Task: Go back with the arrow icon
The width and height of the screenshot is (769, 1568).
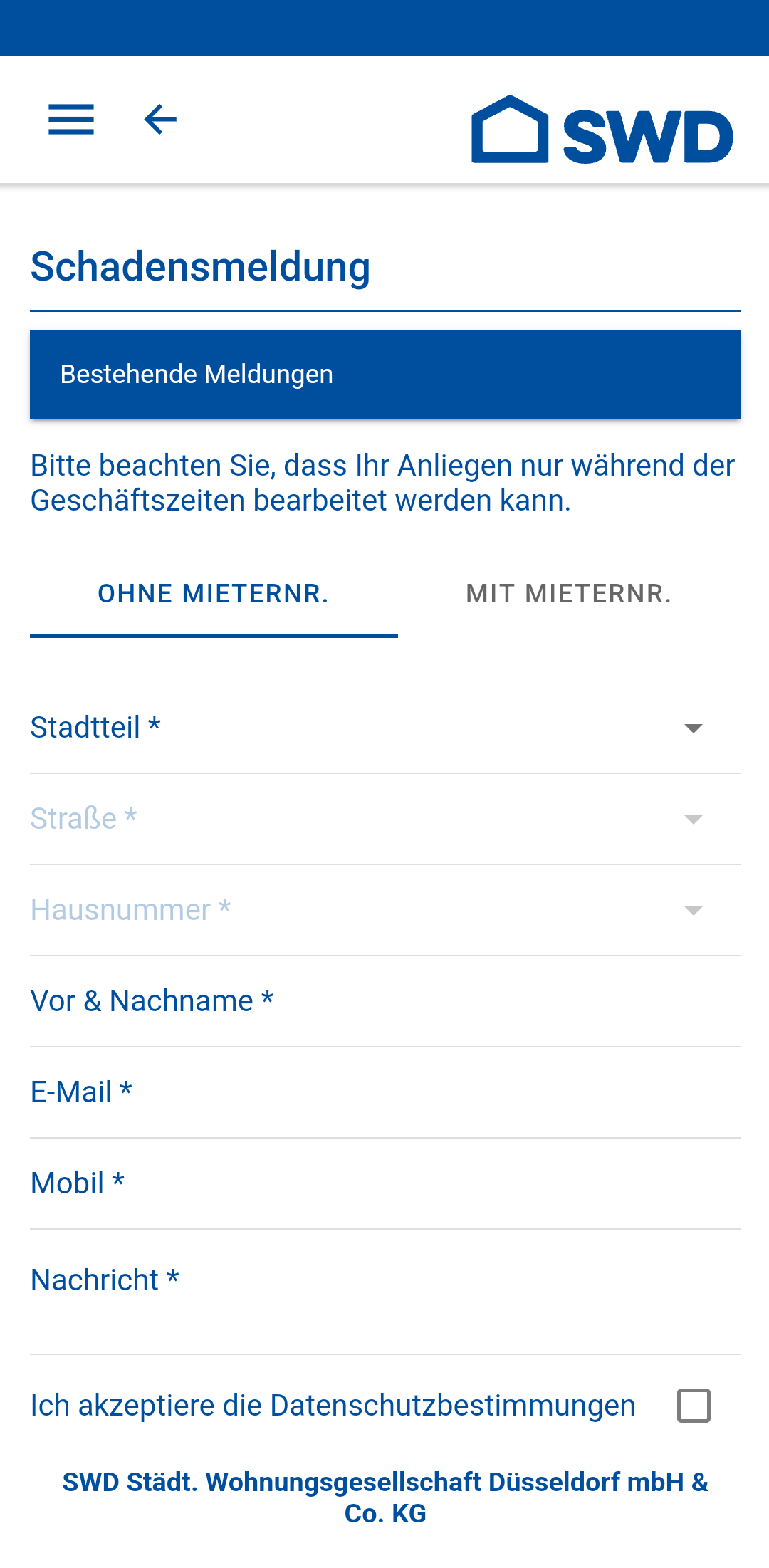Action: tap(160, 119)
